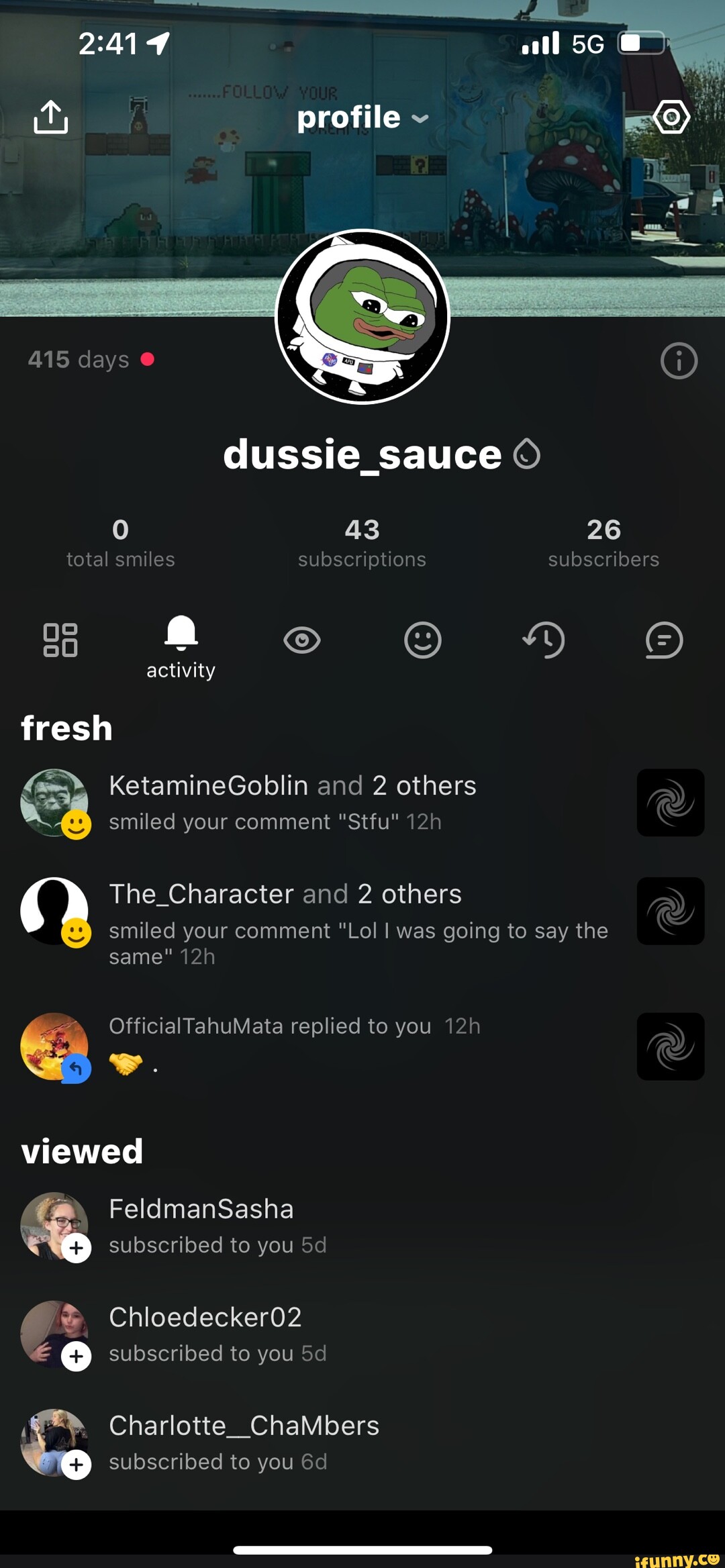This screenshot has height=1568, width=725.
Task: Open the comments bubble tab
Action: (665, 640)
